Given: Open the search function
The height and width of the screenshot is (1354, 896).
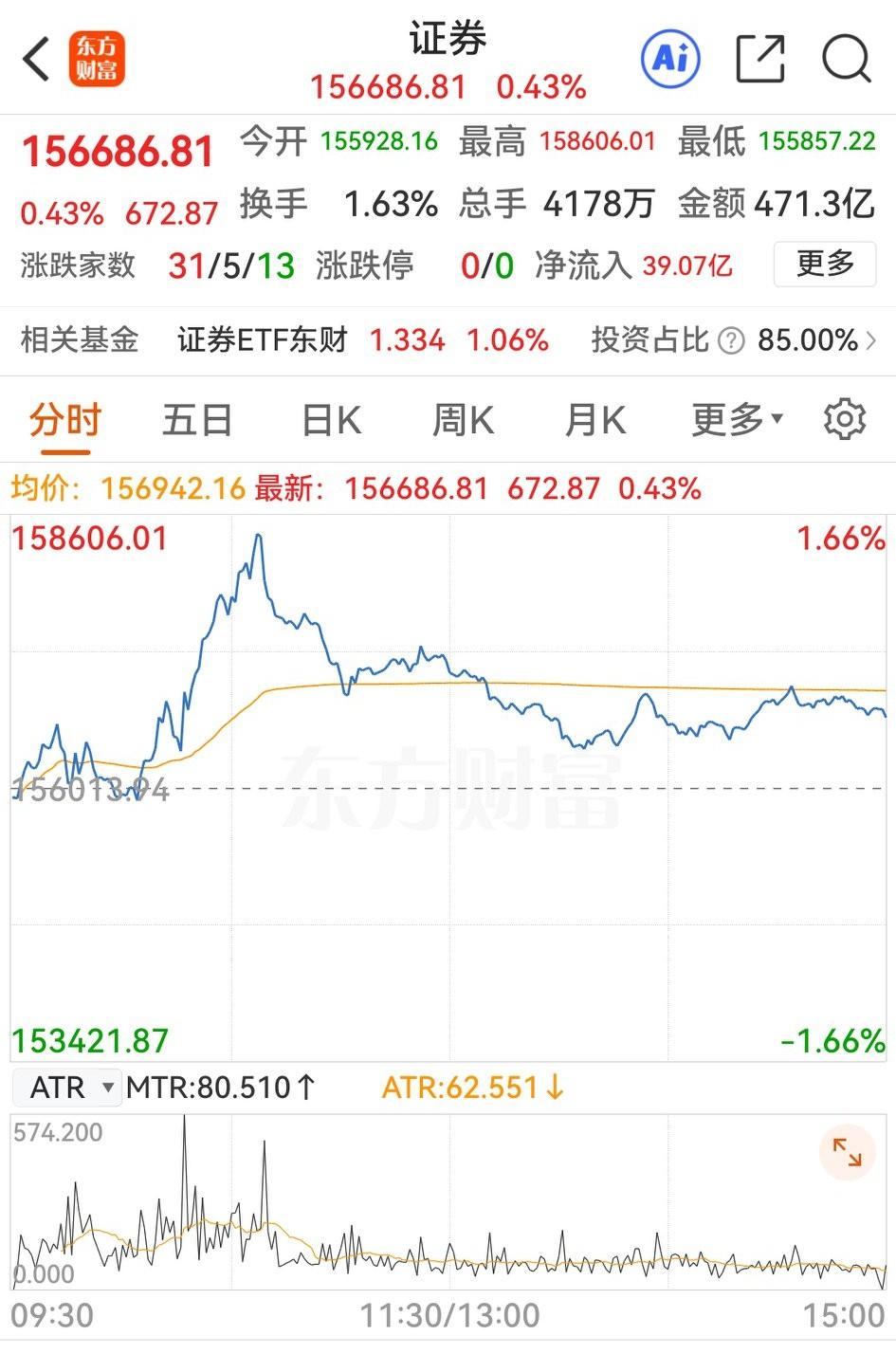Looking at the screenshot, I should tap(845, 59).
